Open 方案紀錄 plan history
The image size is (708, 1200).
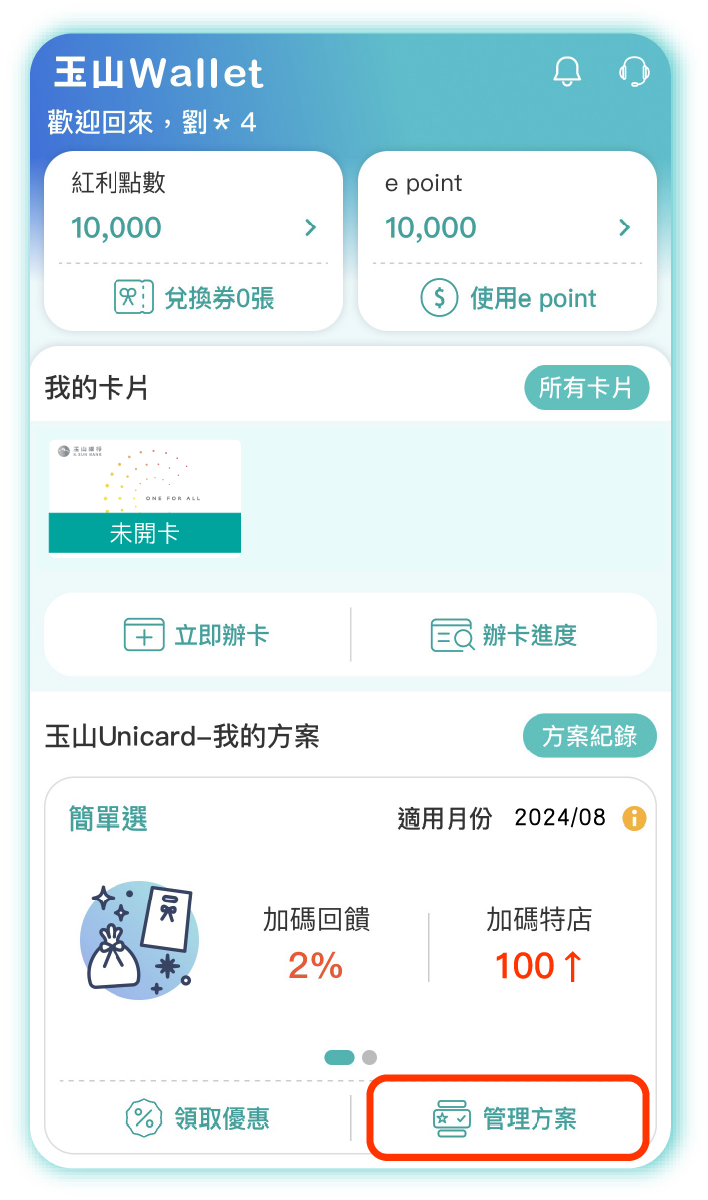(x=589, y=736)
